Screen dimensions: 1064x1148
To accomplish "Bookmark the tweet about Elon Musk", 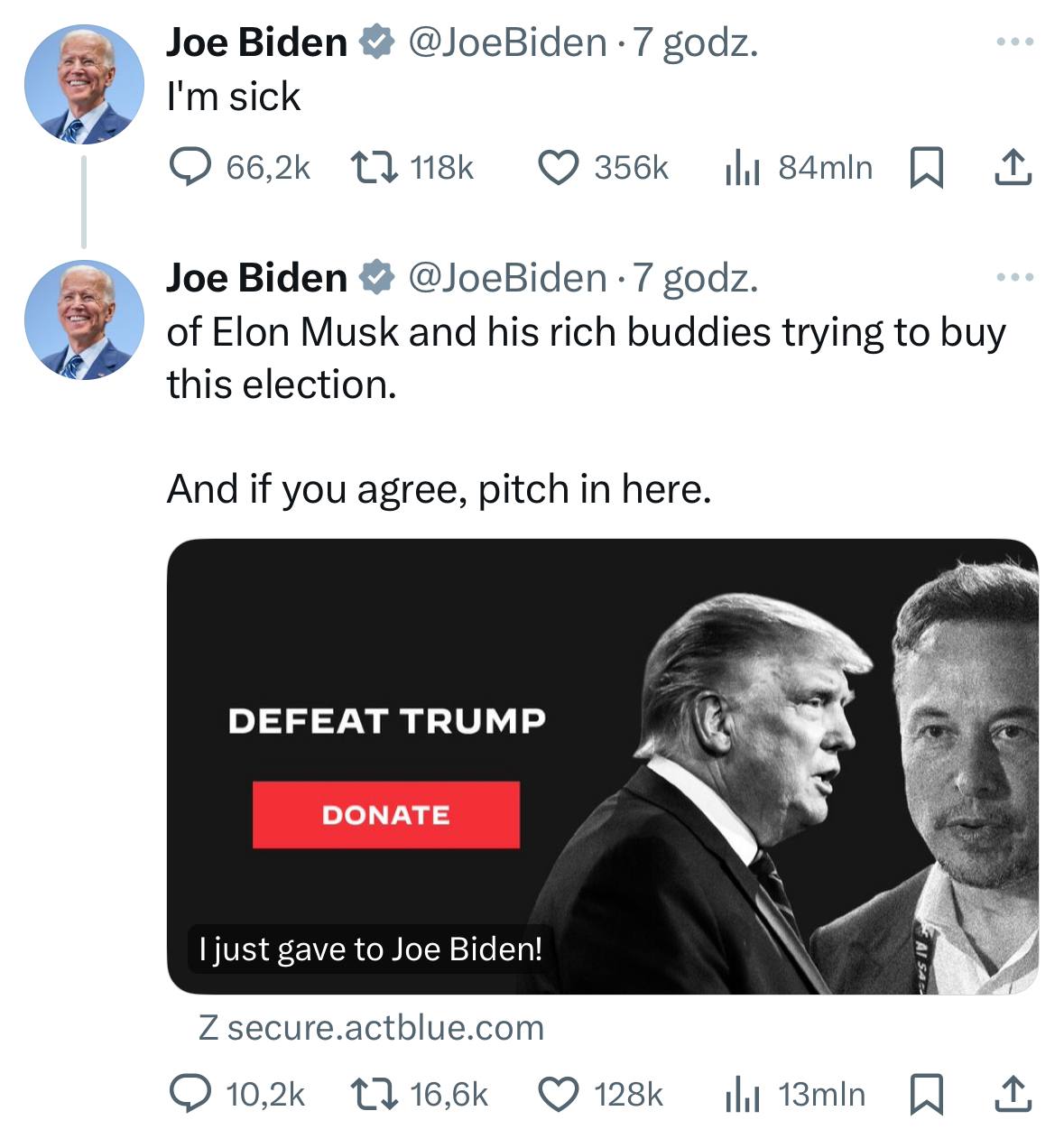I will pos(924,1095).
